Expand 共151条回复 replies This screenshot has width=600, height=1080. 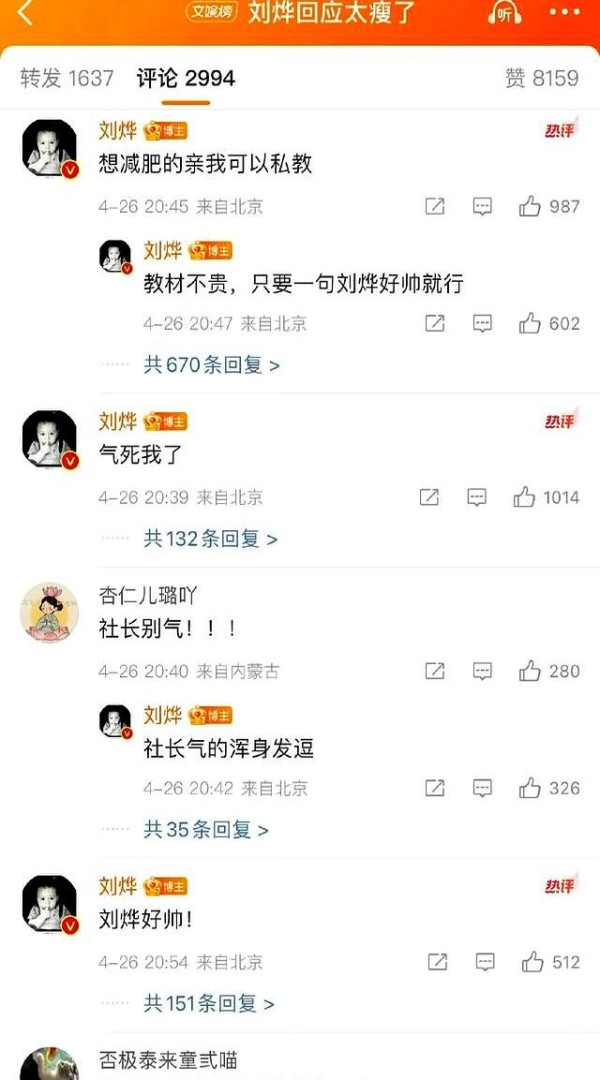point(209,1004)
